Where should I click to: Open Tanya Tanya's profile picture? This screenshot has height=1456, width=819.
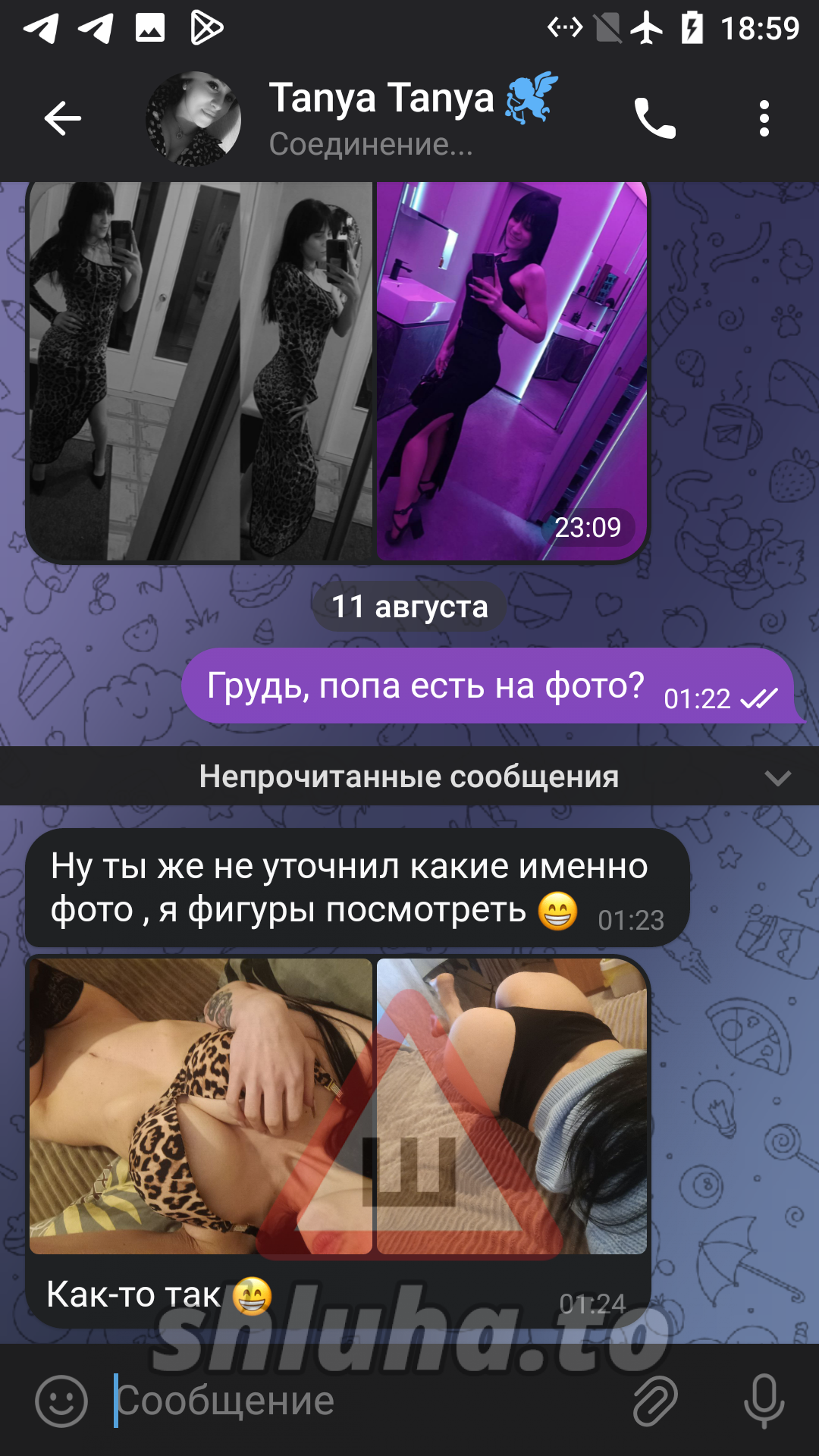click(x=193, y=118)
